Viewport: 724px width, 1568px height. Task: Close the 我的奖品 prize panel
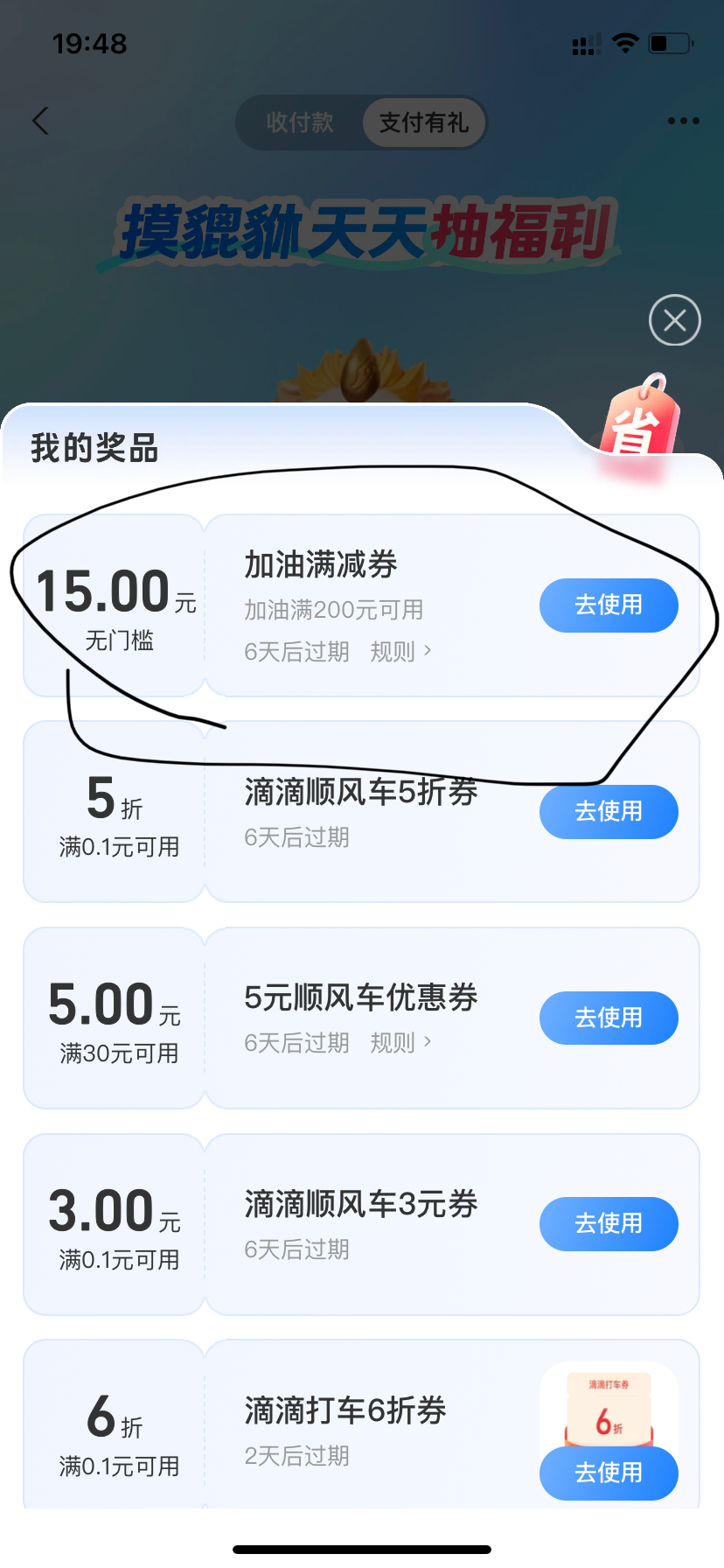674,321
